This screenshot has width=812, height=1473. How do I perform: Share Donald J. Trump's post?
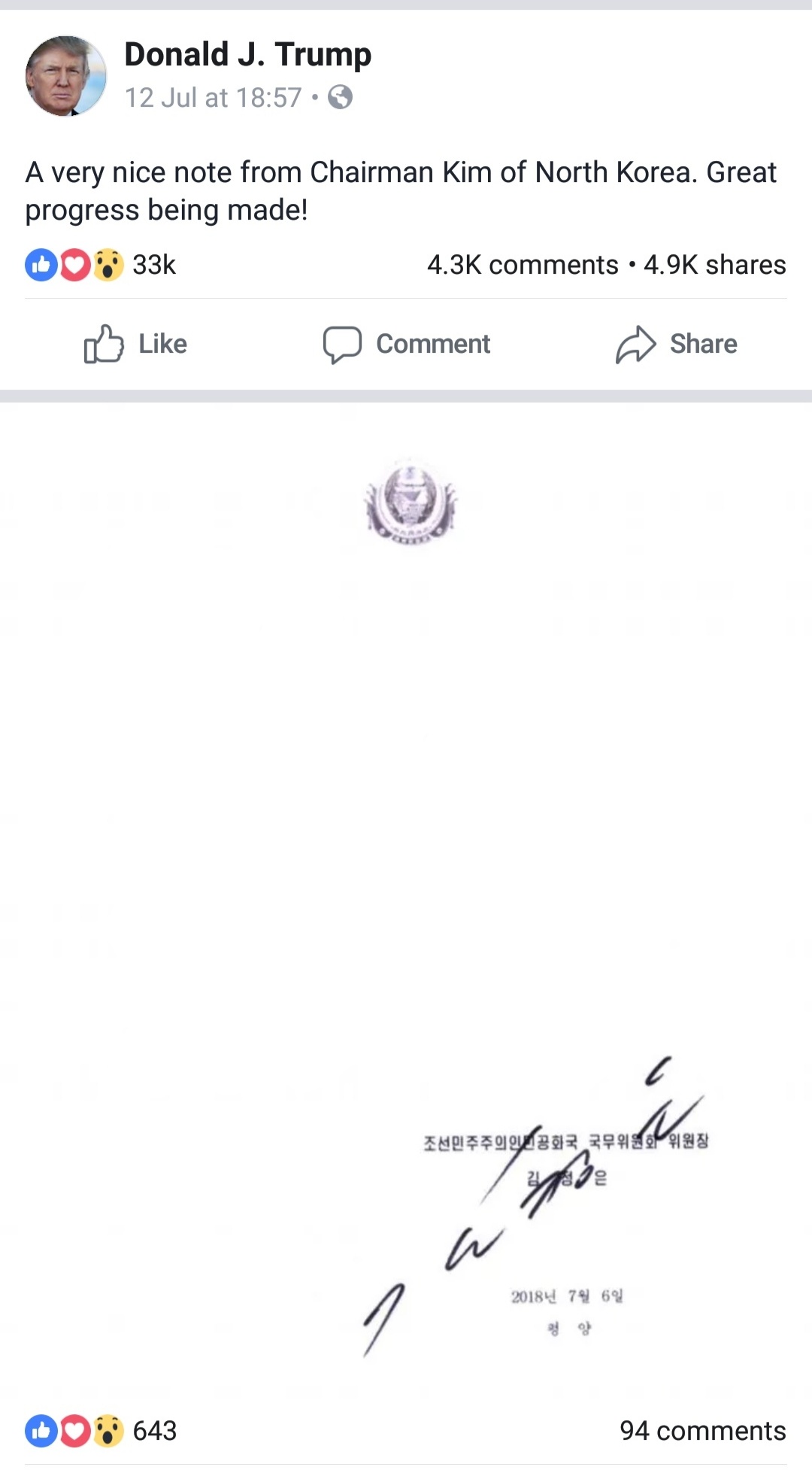676,345
